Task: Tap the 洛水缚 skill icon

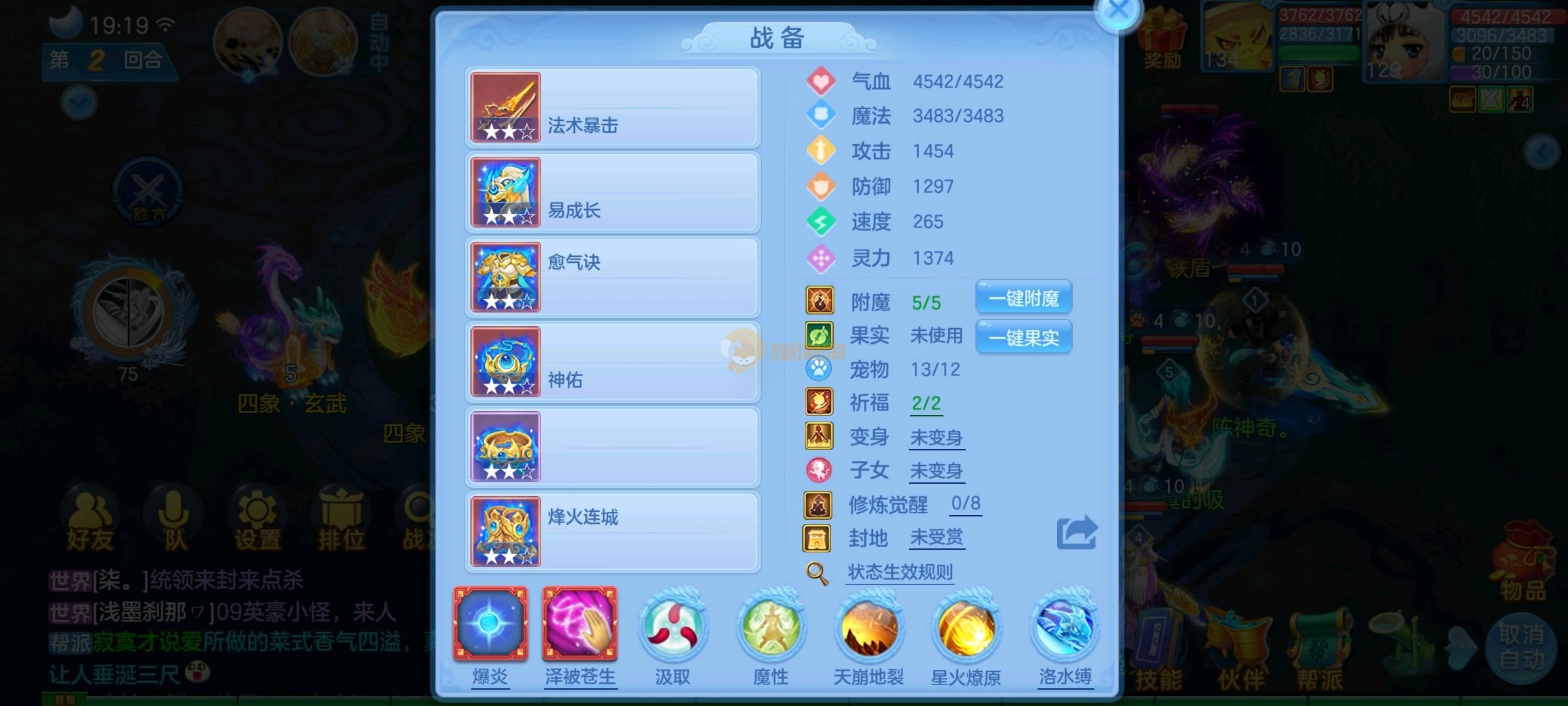Action: (x=1065, y=626)
